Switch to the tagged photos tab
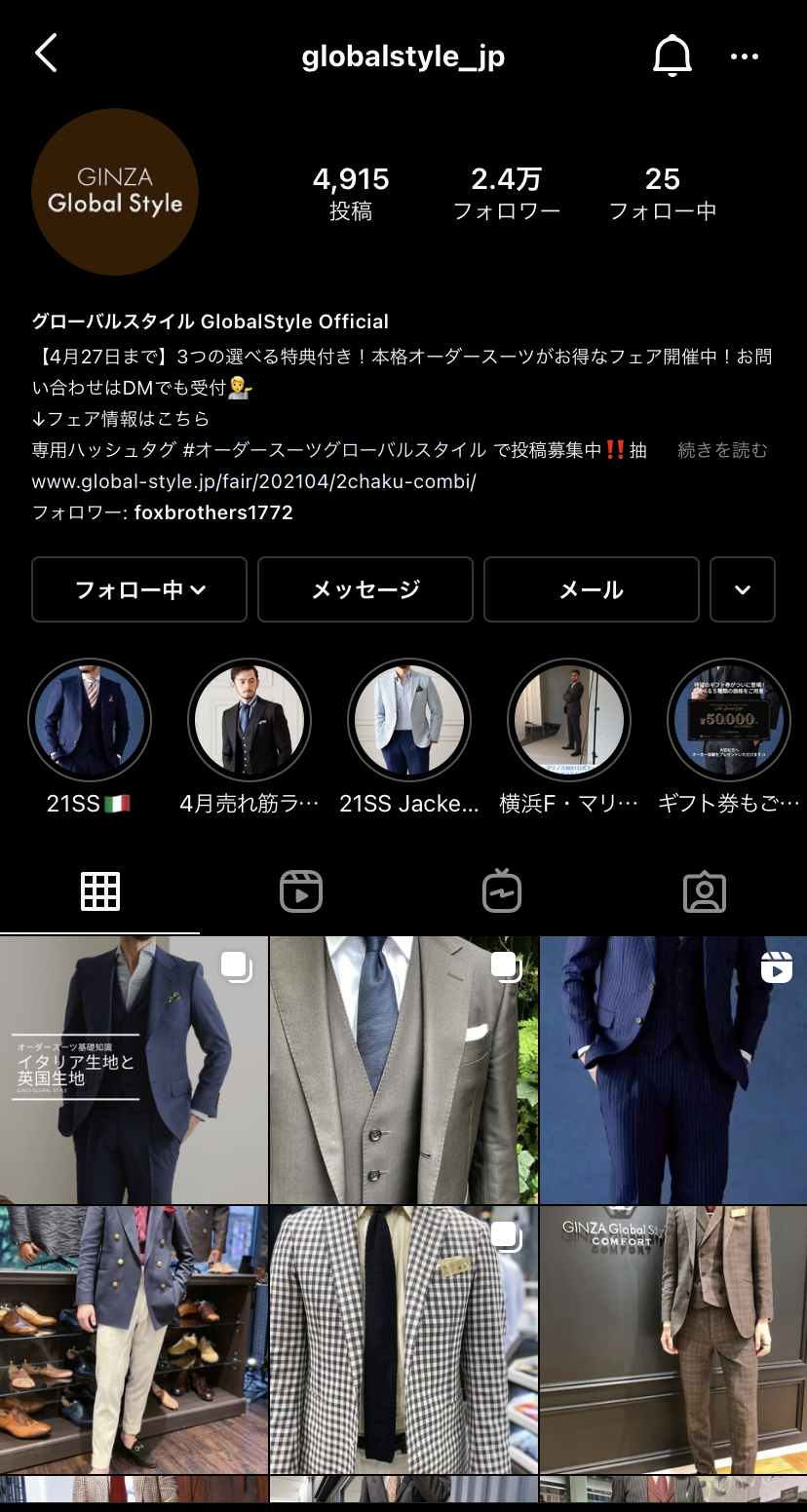The image size is (807, 1512). [705, 891]
